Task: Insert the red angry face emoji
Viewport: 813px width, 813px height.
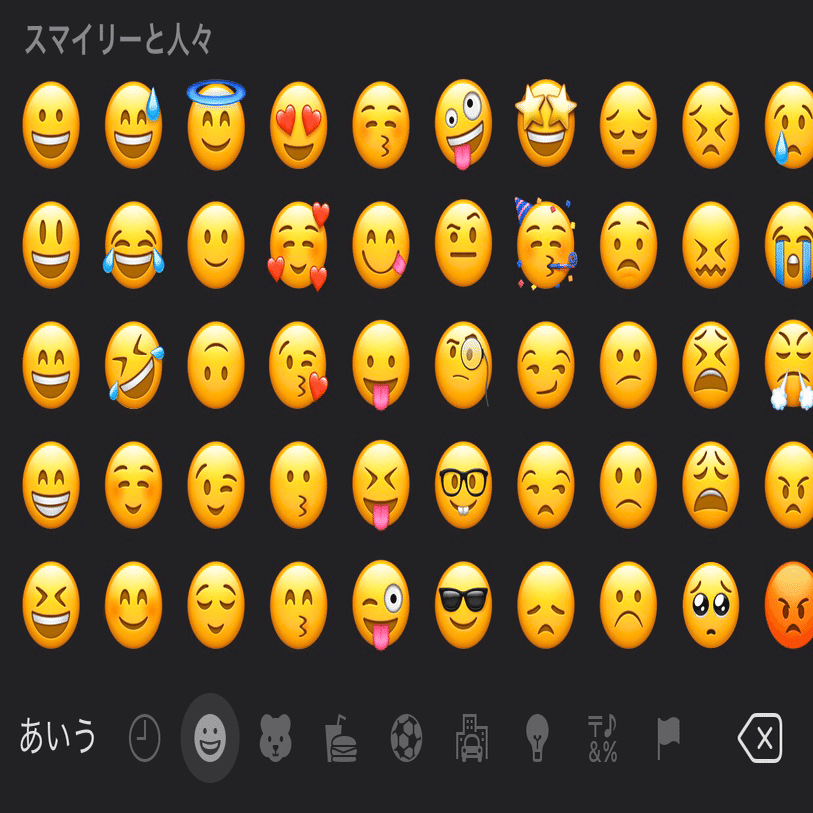Action: point(791,605)
